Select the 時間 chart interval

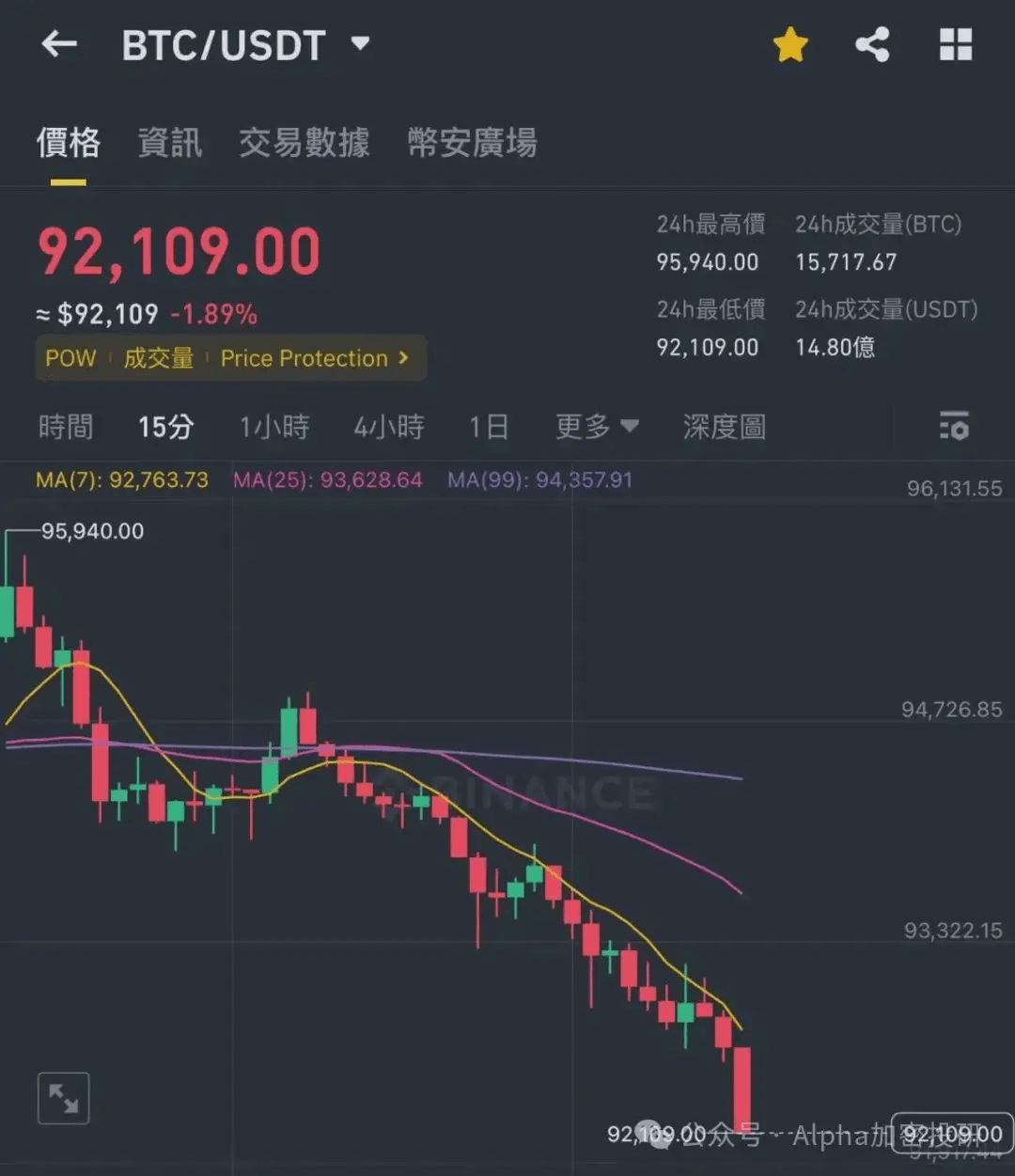point(66,427)
